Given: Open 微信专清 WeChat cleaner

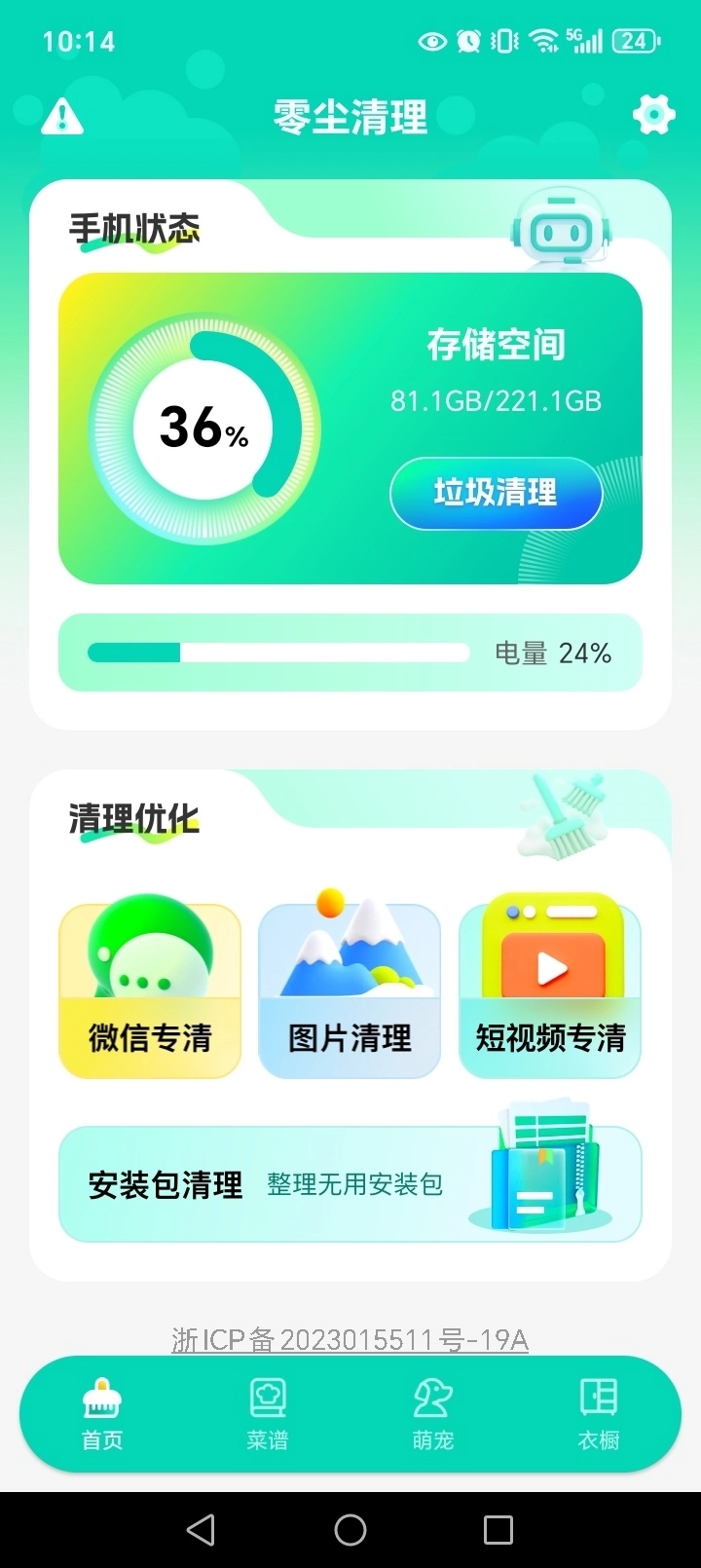Looking at the screenshot, I should [x=150, y=990].
